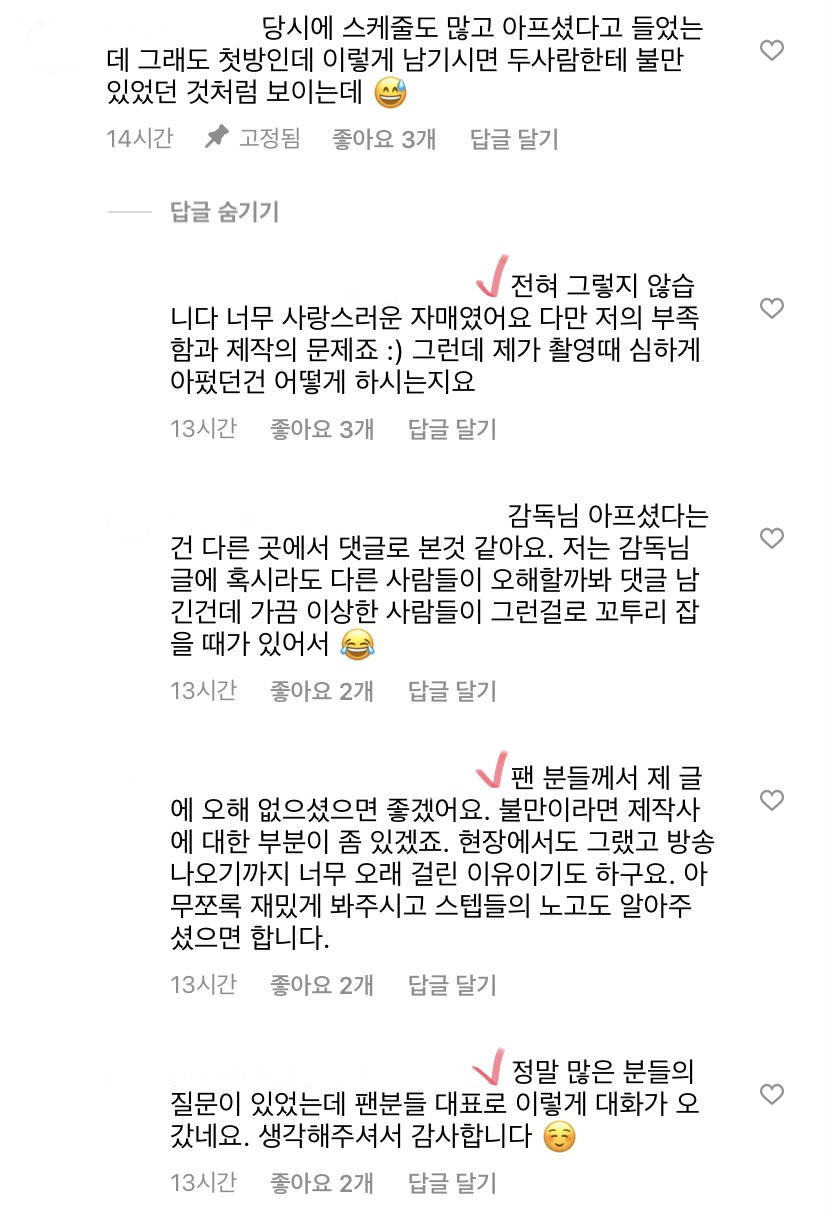Reply to the comment '전혀 그렇지 않습니다'
Screen dimensions: 827x1213
(x=452, y=429)
